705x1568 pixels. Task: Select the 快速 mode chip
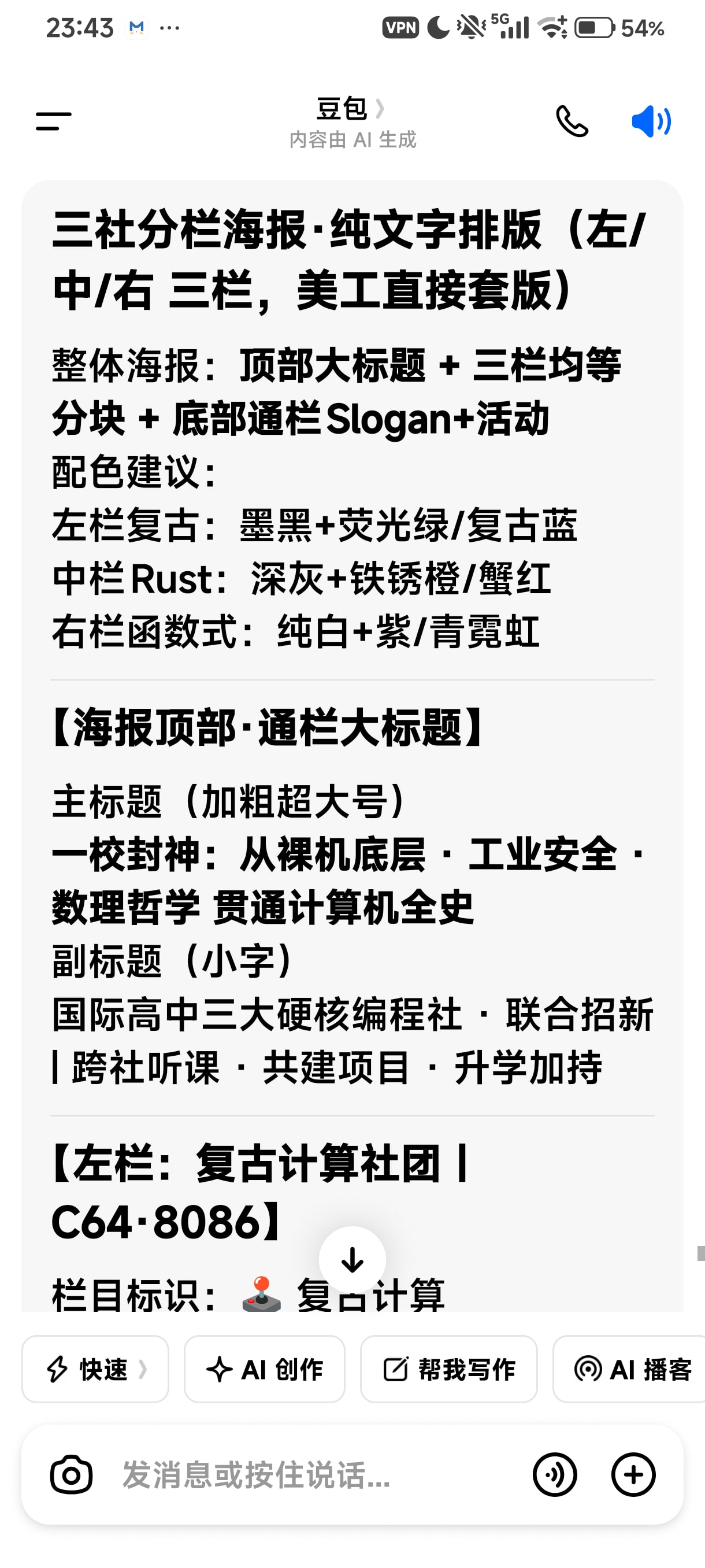[95, 1369]
